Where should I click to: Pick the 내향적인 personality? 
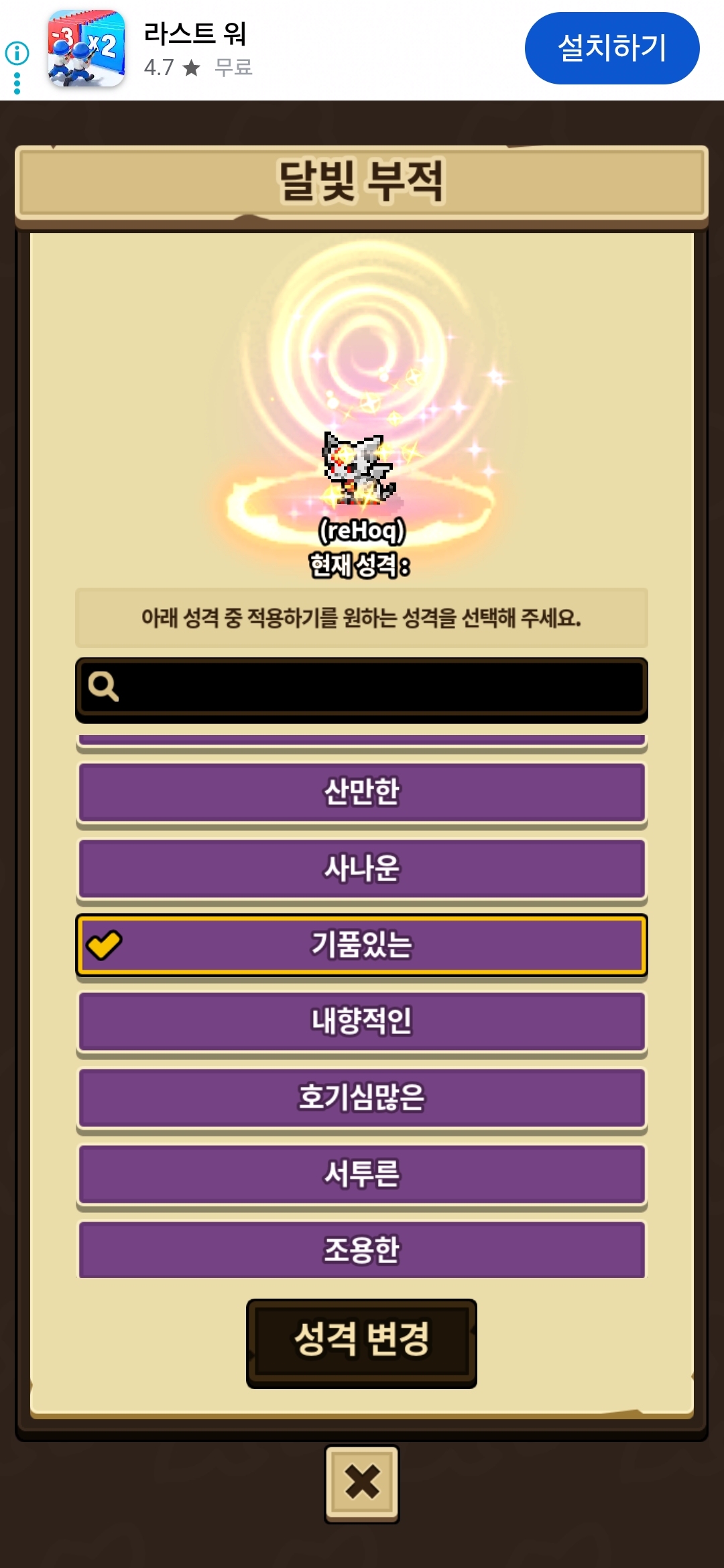362,1021
